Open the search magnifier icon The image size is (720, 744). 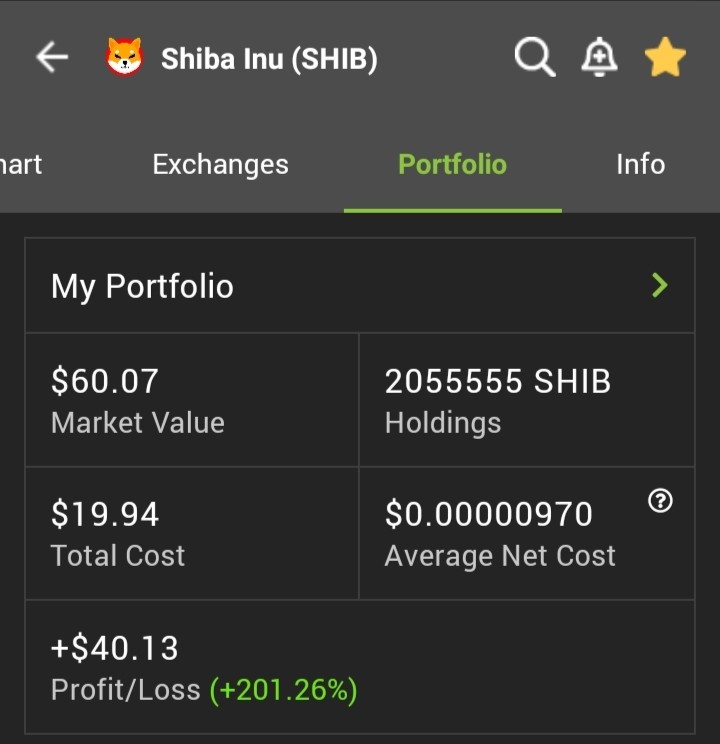pyautogui.click(x=535, y=57)
